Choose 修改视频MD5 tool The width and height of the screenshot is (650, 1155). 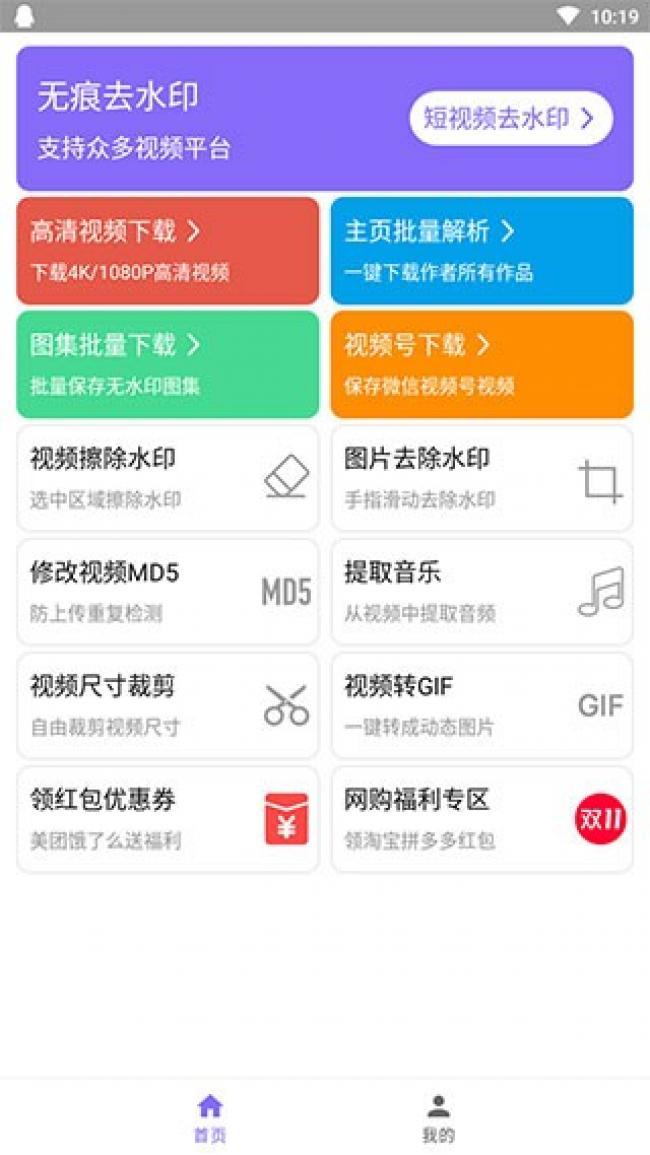coord(168,592)
